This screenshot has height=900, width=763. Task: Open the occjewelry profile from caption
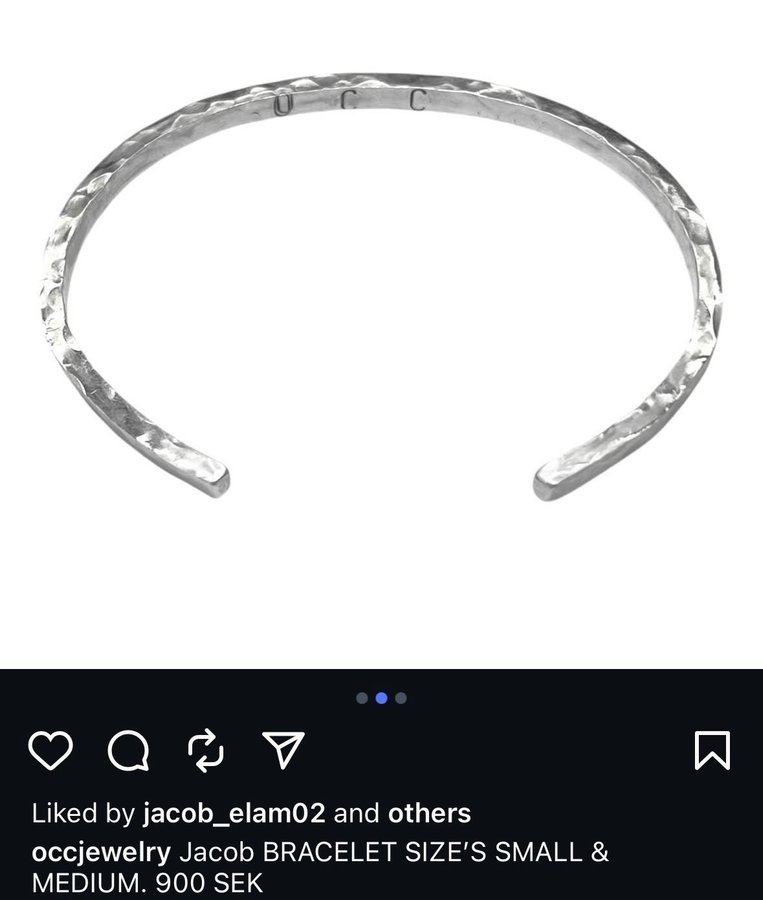click(101, 853)
